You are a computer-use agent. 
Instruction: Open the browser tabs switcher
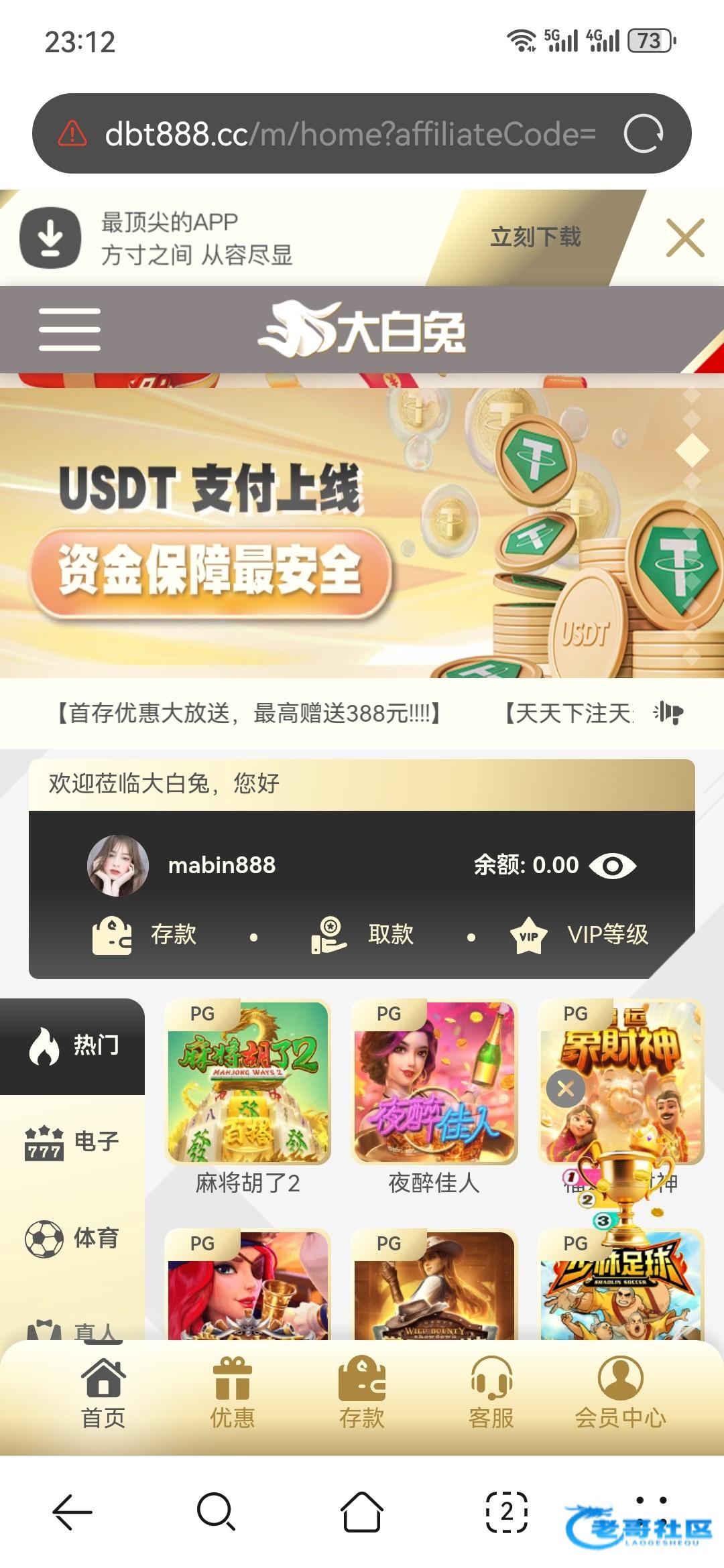506,1512
